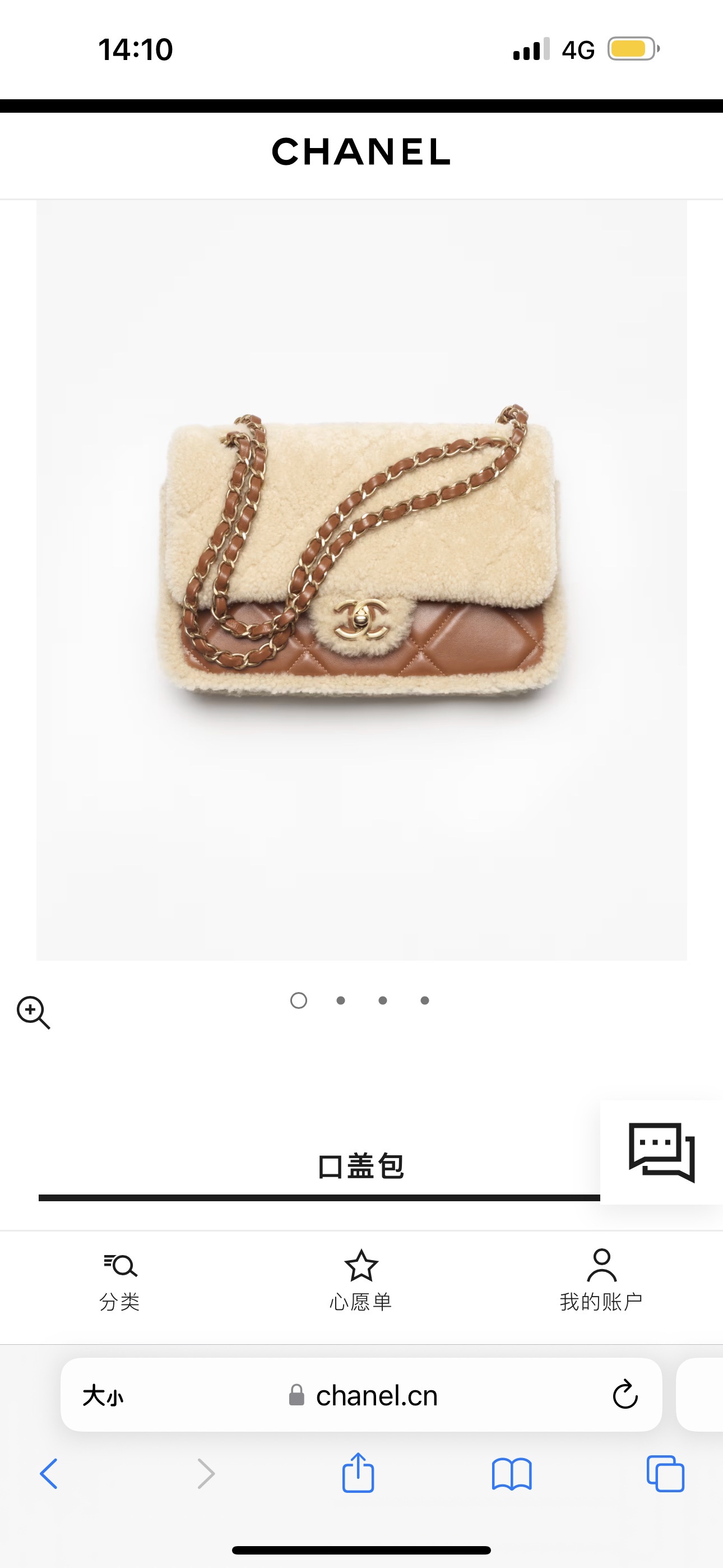
Task: Open Safari bookmarks
Action: [512, 1474]
